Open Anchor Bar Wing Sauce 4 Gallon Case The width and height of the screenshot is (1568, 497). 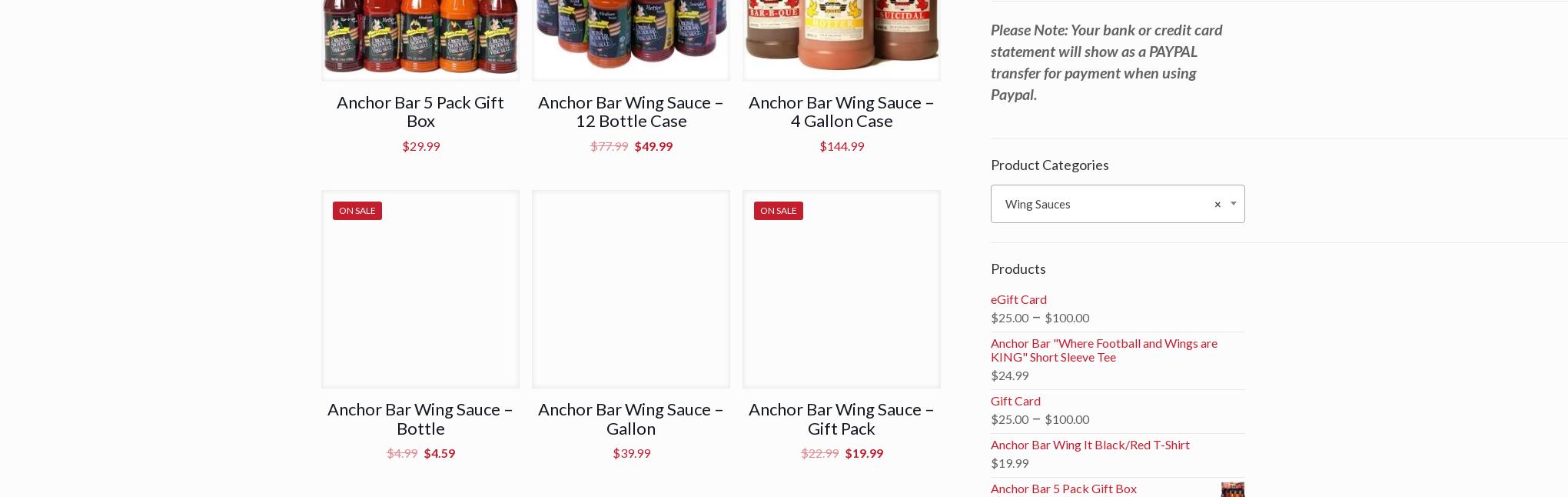tap(841, 111)
